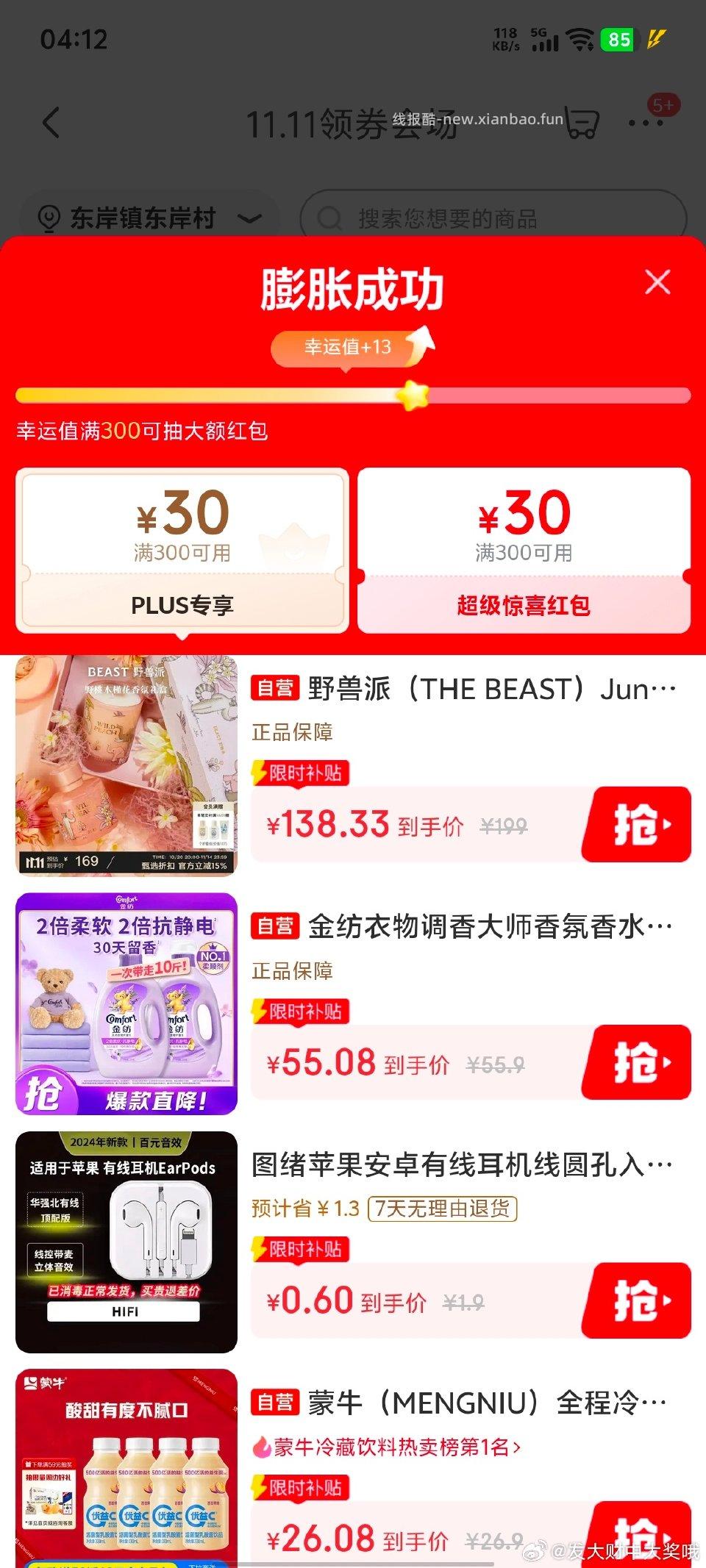Screen dimensions: 706x1568
Task: Open the THE BEAST gift box thumbnail
Action: [x=124, y=765]
